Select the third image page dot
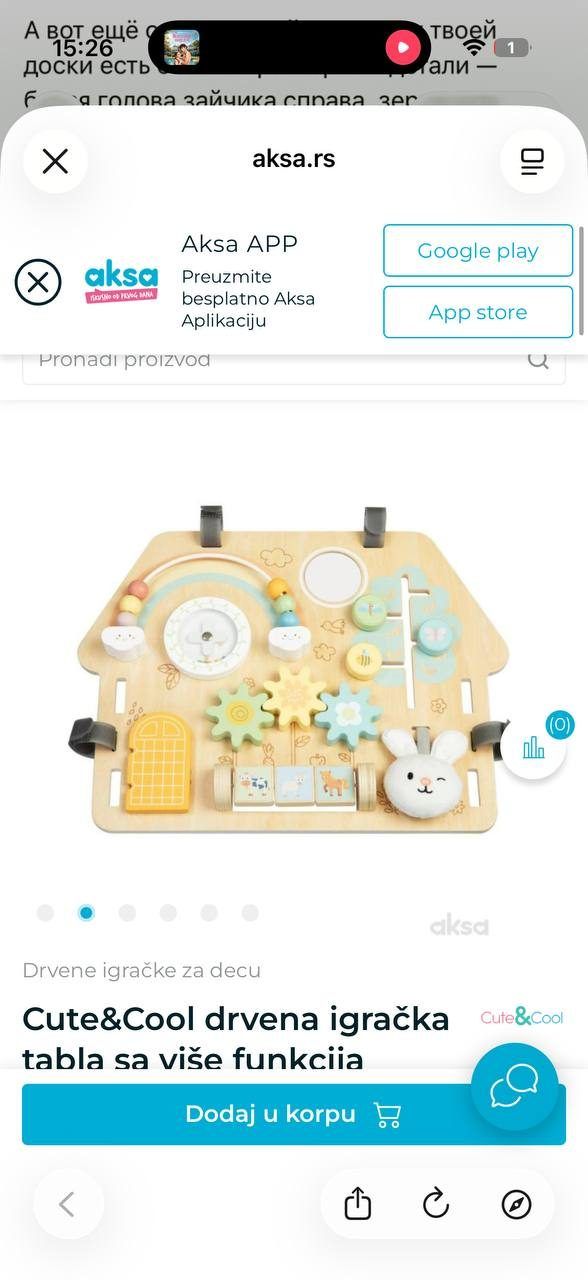 (127, 912)
